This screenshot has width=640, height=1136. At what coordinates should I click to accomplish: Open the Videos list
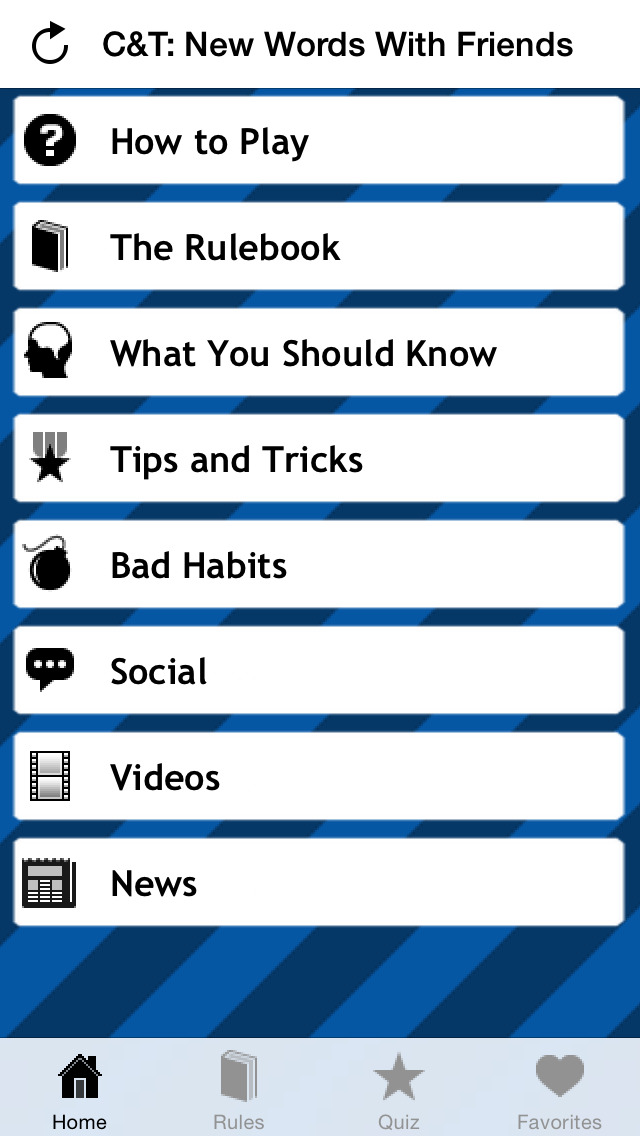pos(318,778)
